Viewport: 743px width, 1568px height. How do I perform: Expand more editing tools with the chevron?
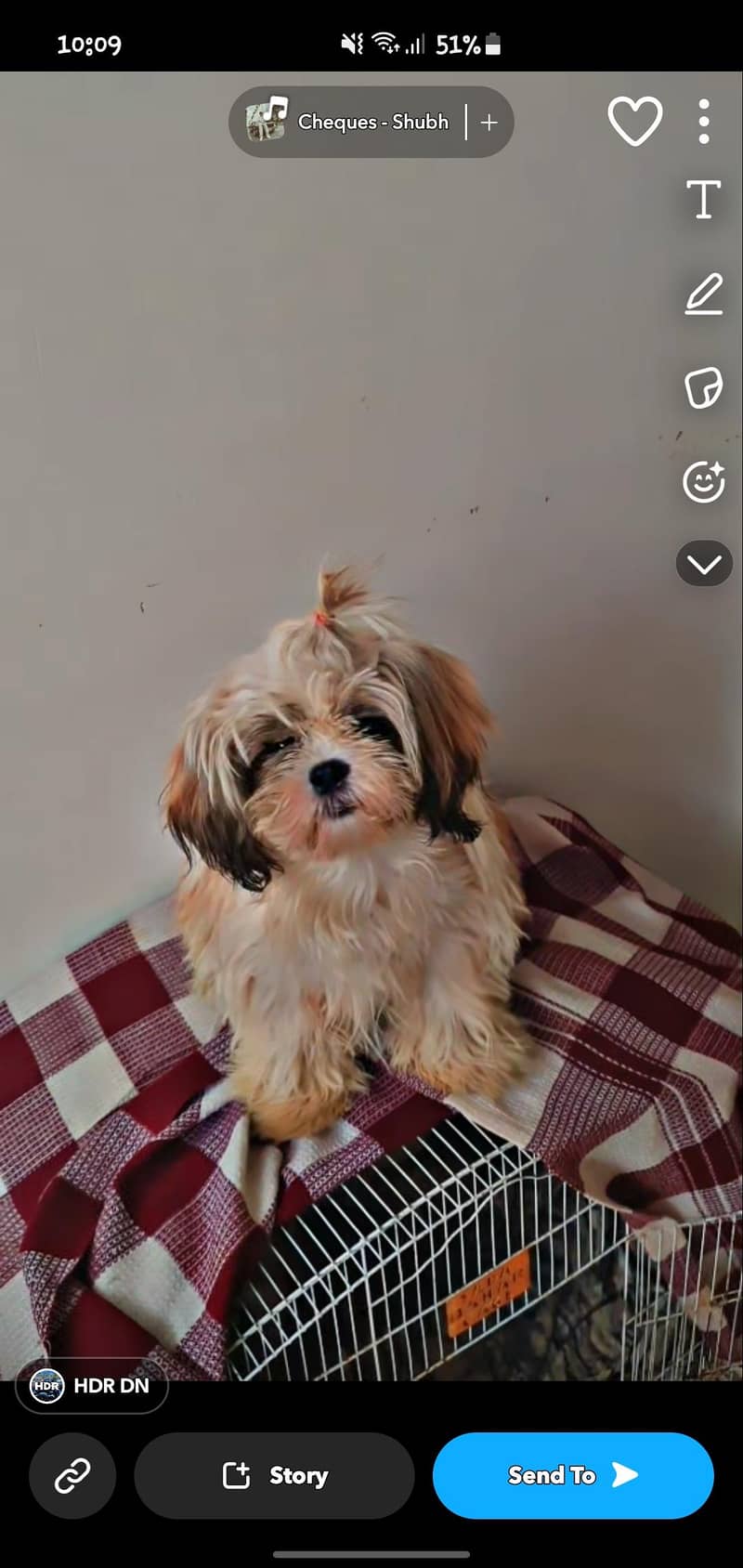pos(703,564)
